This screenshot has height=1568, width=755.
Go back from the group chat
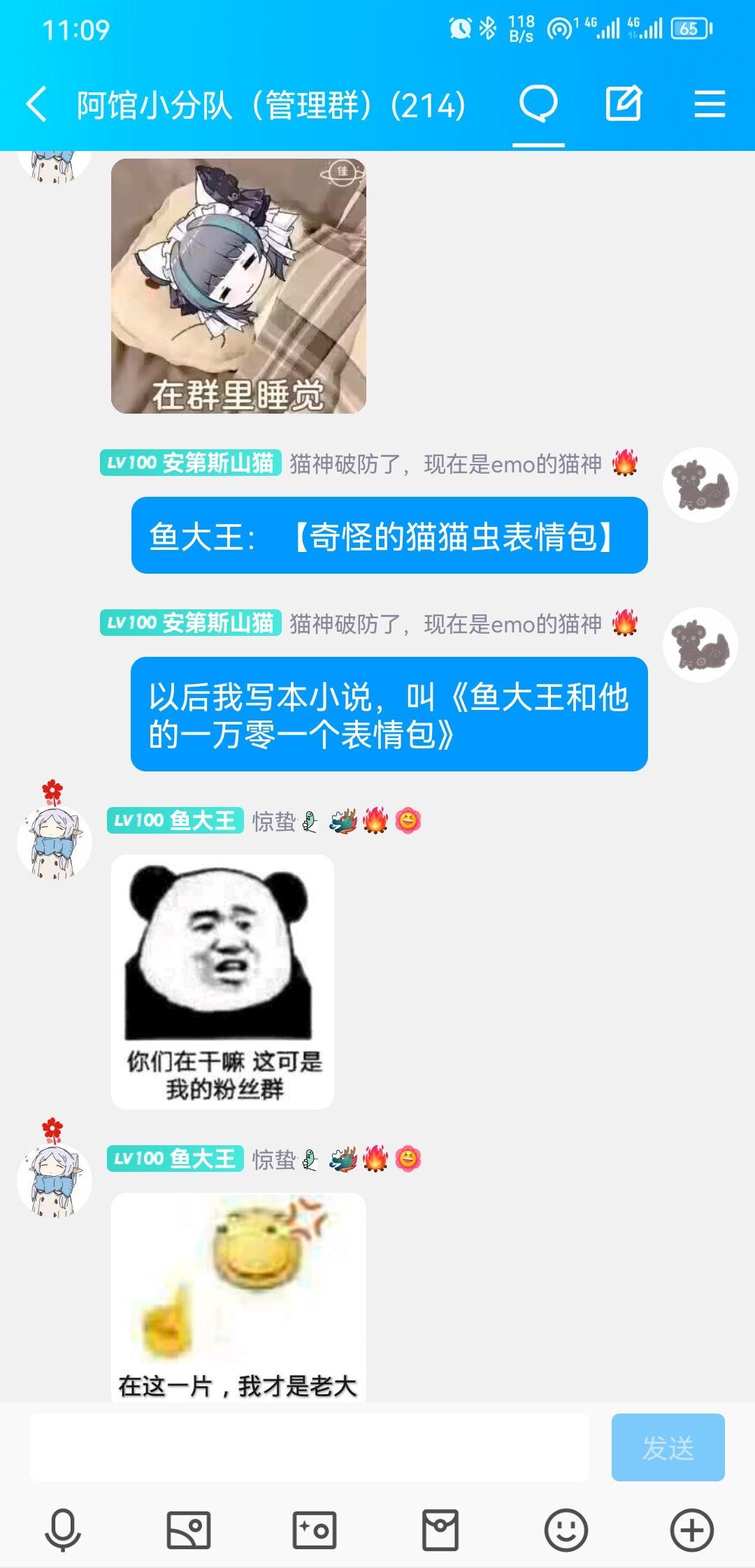[37, 105]
